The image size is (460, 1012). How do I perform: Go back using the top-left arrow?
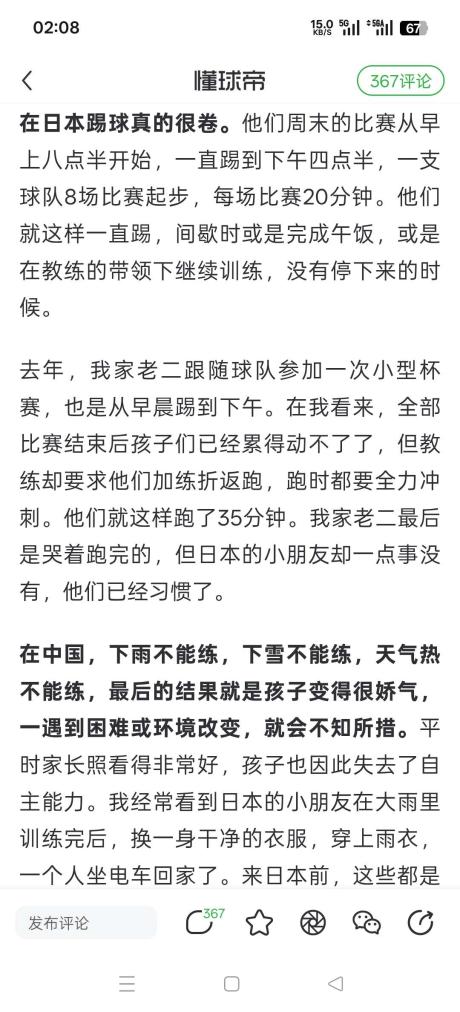pos(26,81)
